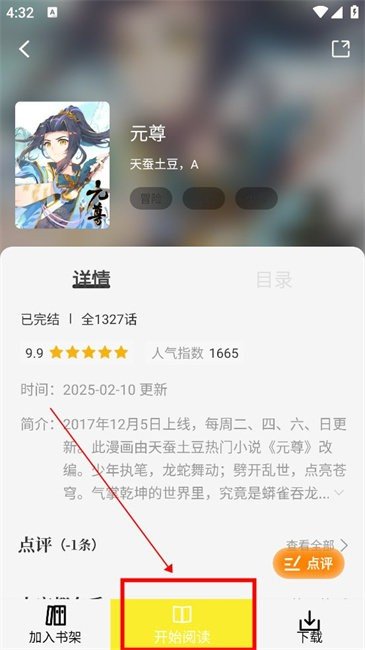Expand the full 简介 description
Image resolution: width=365 pixels, height=650 pixels.
coord(339,492)
